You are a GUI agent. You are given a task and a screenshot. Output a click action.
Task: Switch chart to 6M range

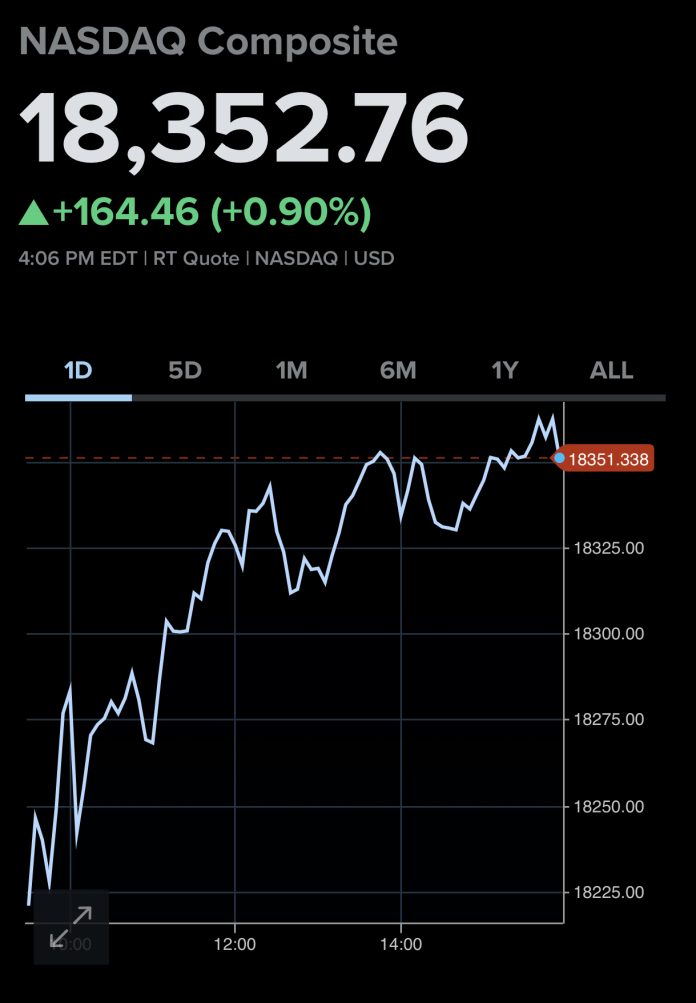coord(398,370)
